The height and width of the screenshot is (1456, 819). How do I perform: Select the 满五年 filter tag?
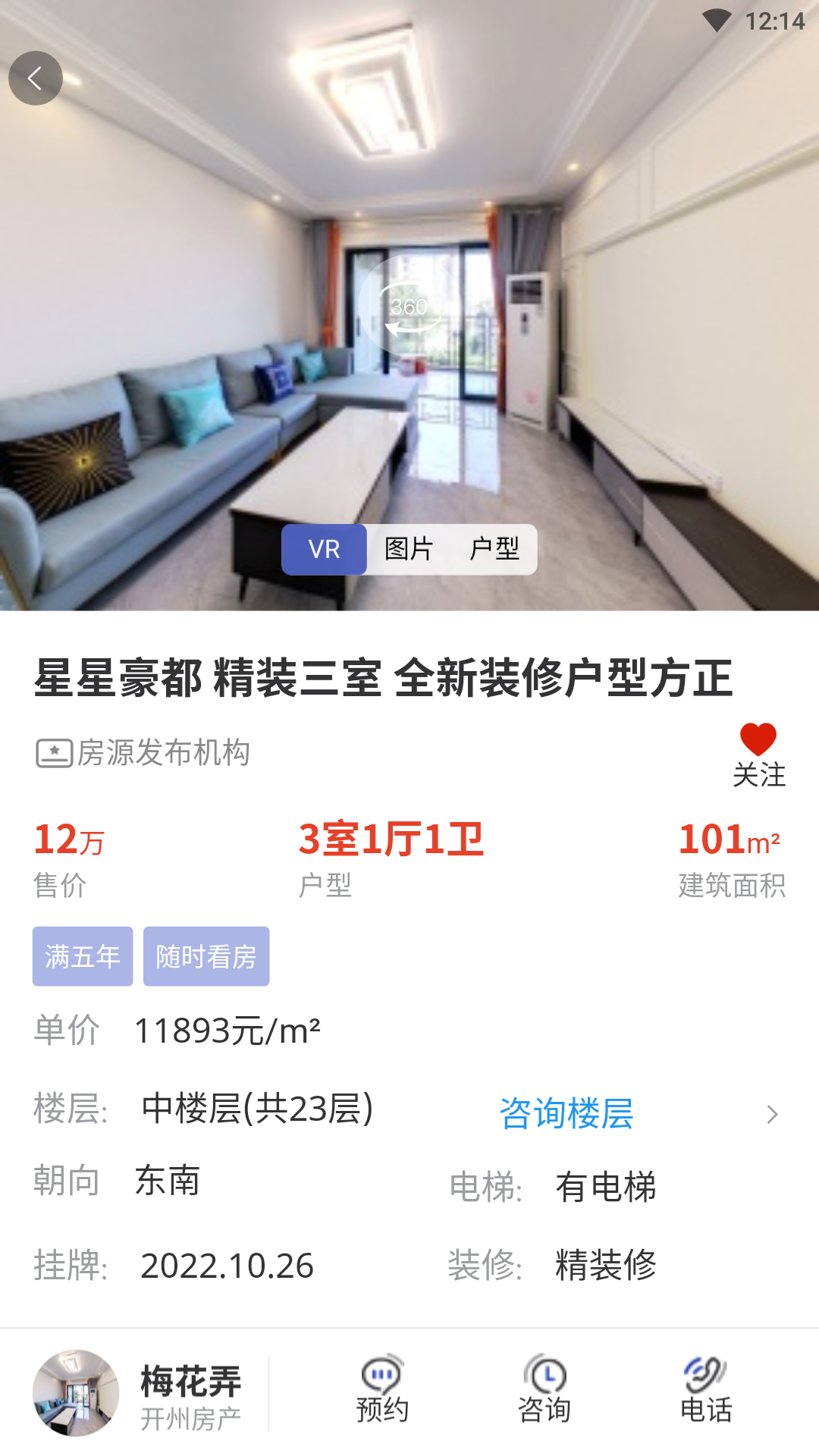82,956
